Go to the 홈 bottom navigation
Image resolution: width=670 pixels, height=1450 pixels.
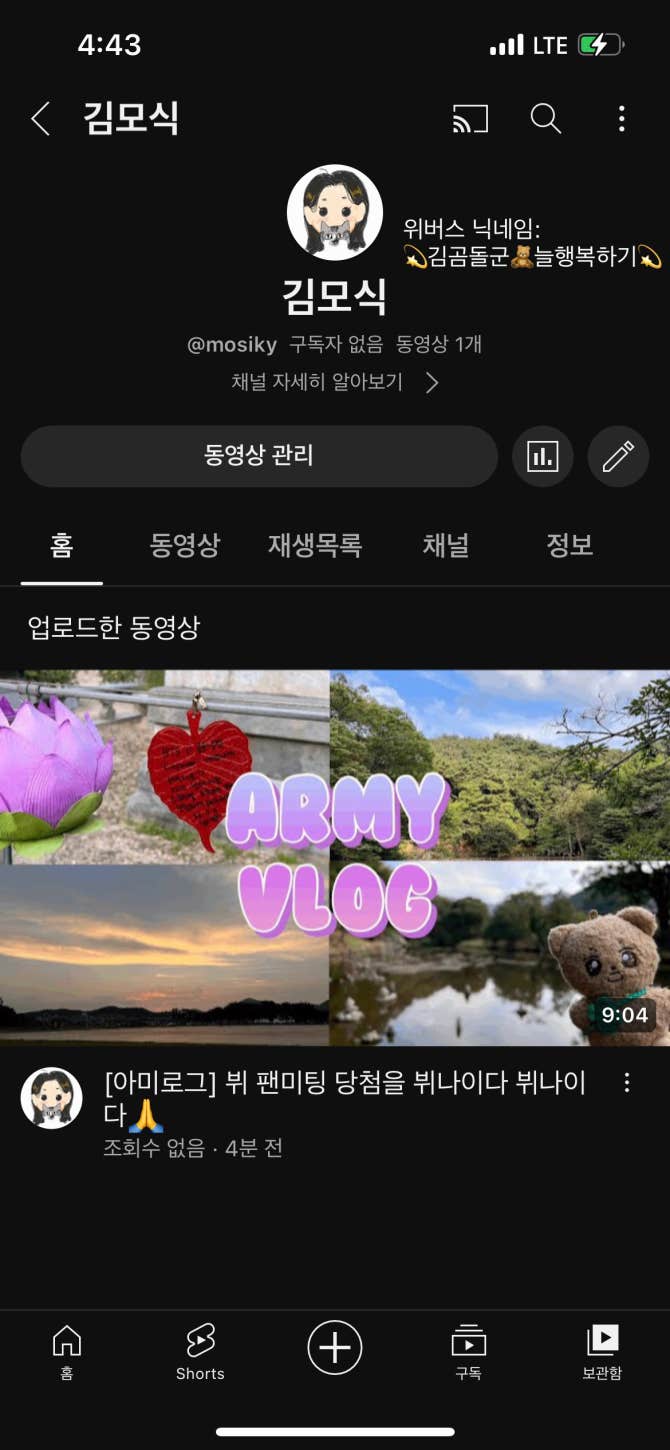click(x=67, y=1351)
